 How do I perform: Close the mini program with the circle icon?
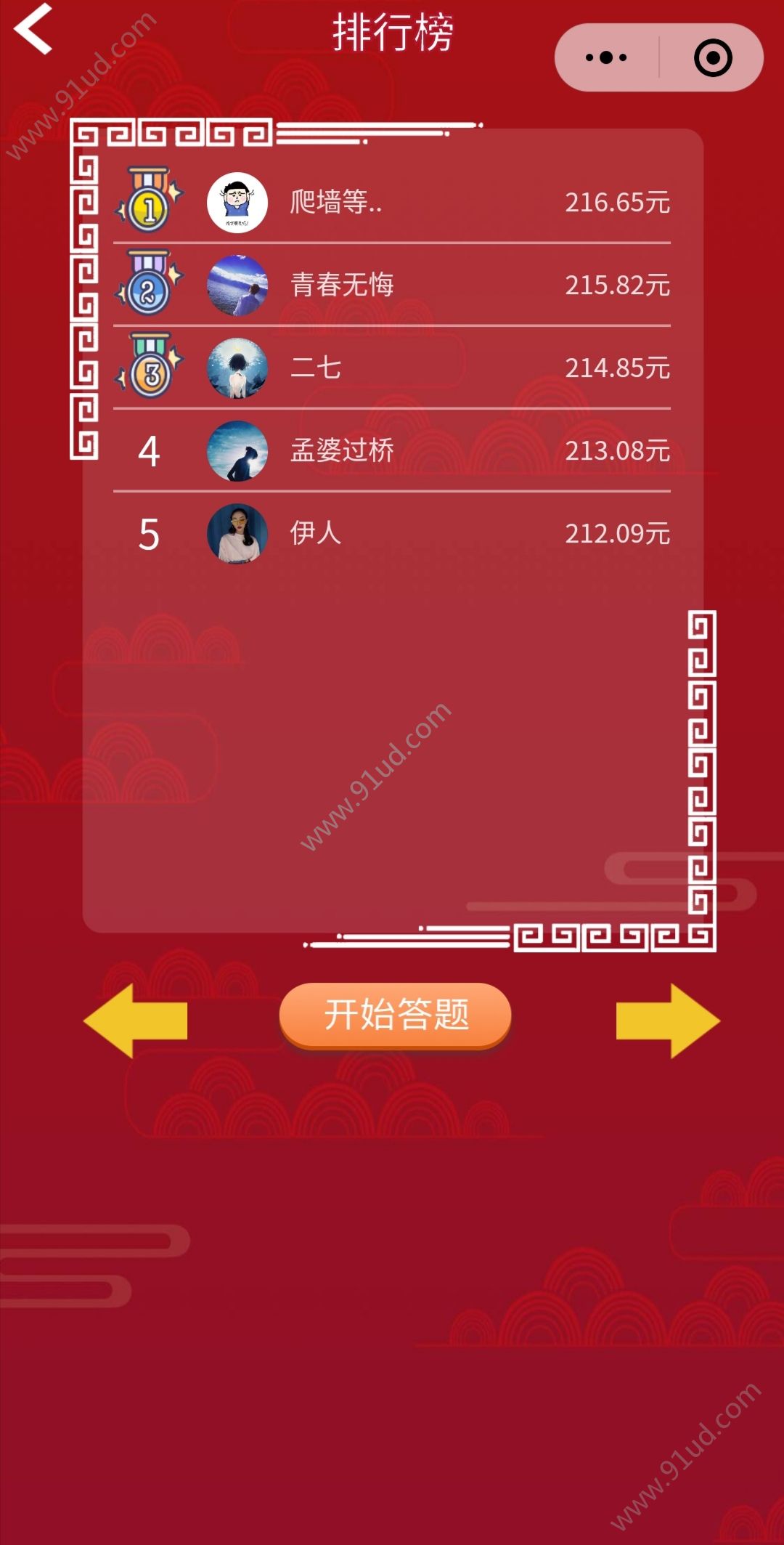(x=712, y=57)
